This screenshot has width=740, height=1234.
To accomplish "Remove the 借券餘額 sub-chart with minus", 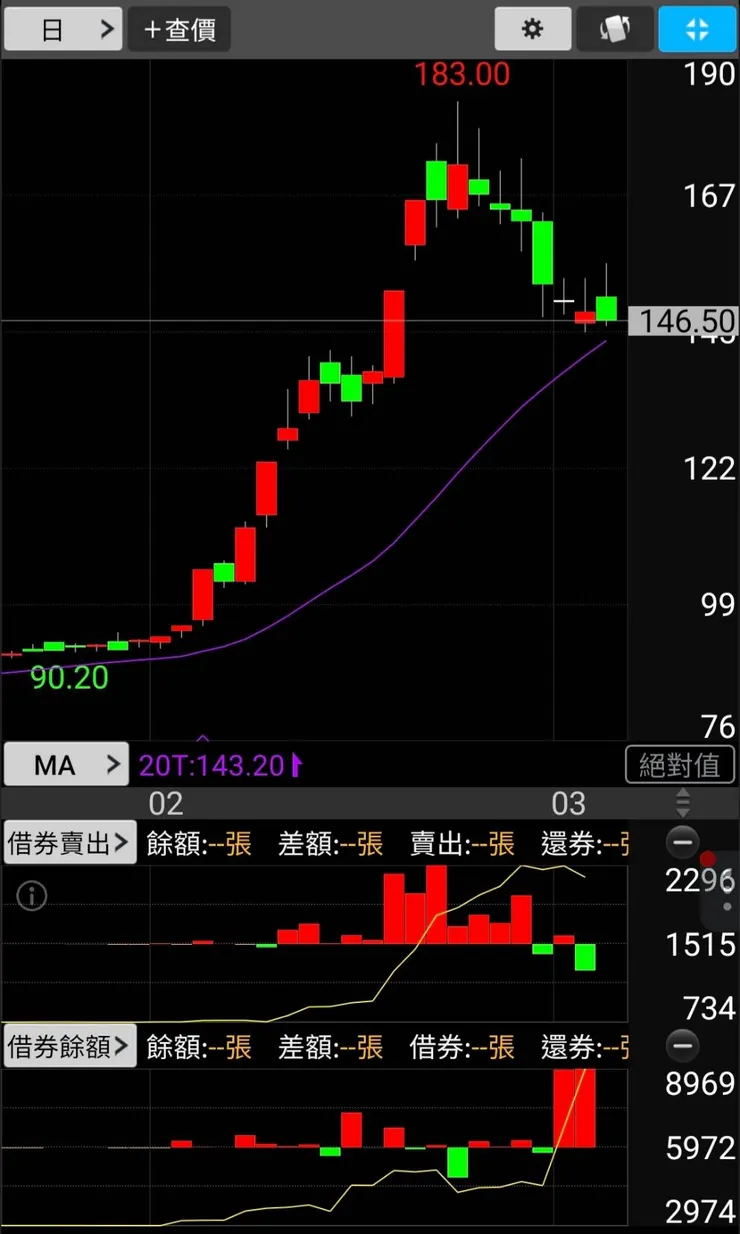I will click(683, 1046).
